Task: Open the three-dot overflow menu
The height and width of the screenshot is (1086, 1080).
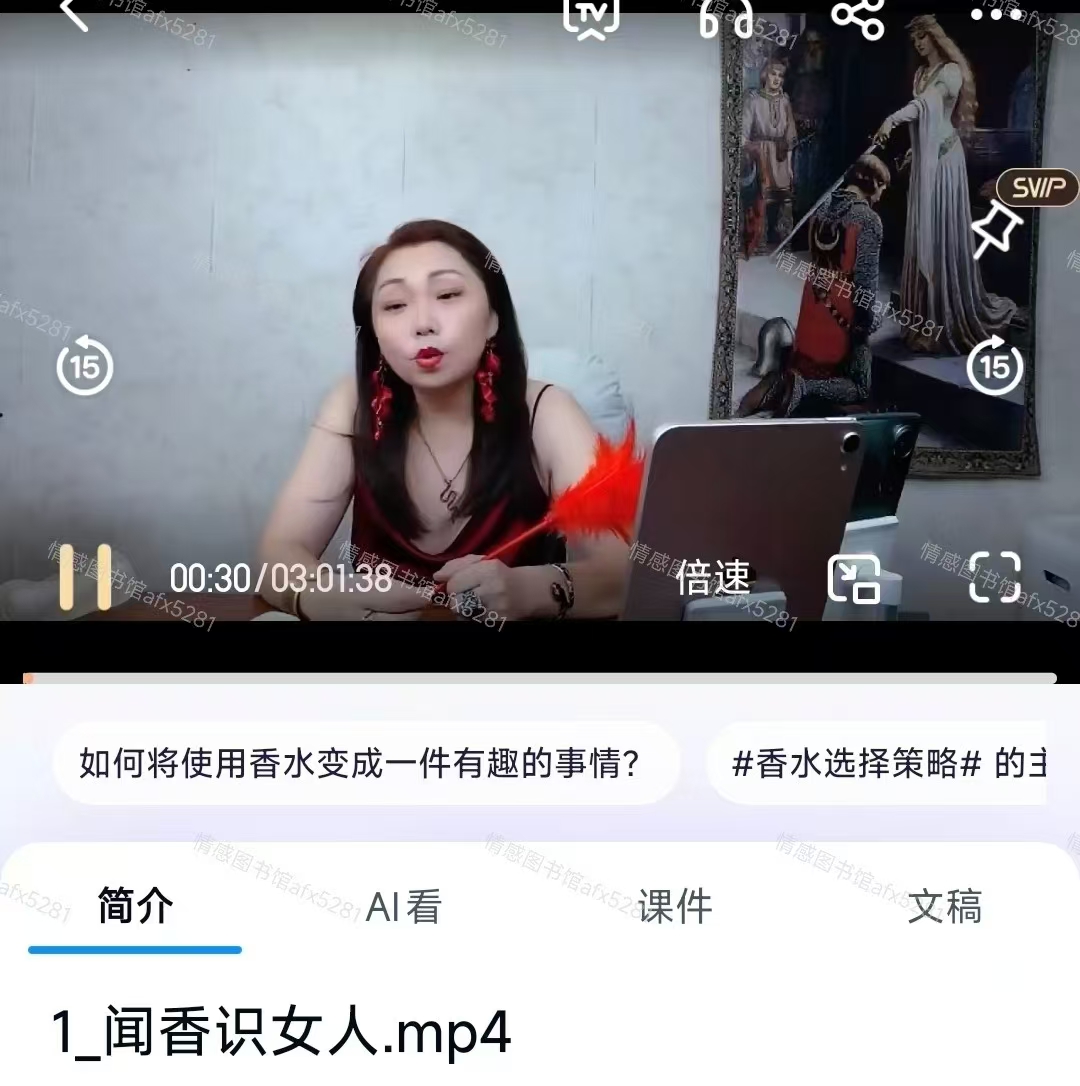Action: tap(995, 14)
